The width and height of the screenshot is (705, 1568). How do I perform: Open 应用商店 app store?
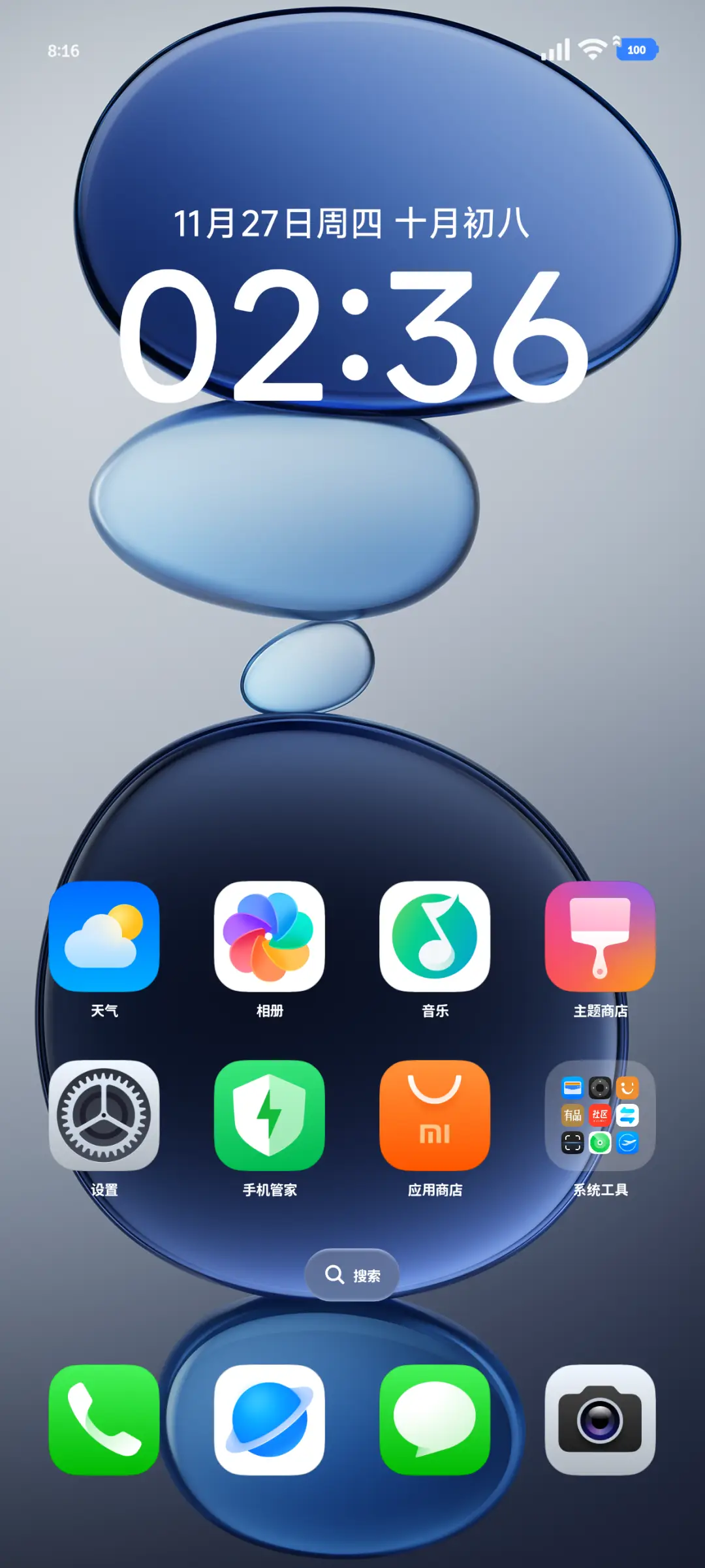[435, 1115]
